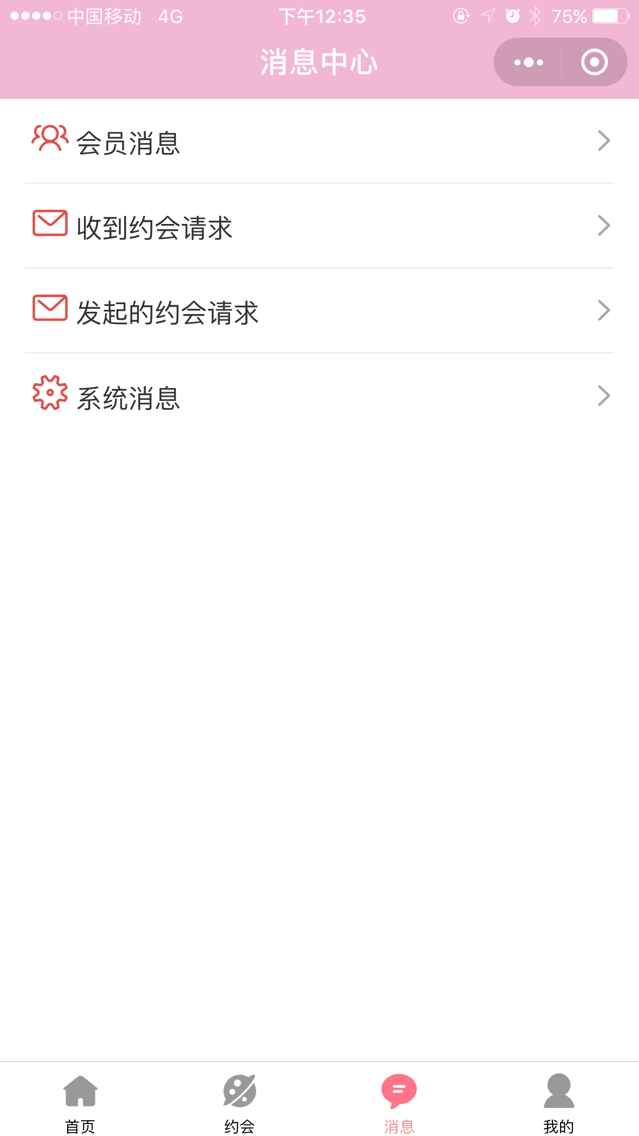Viewport: 639px width, 1136px height.
Task: Switch to the 约会 tab
Action: [x=239, y=1100]
